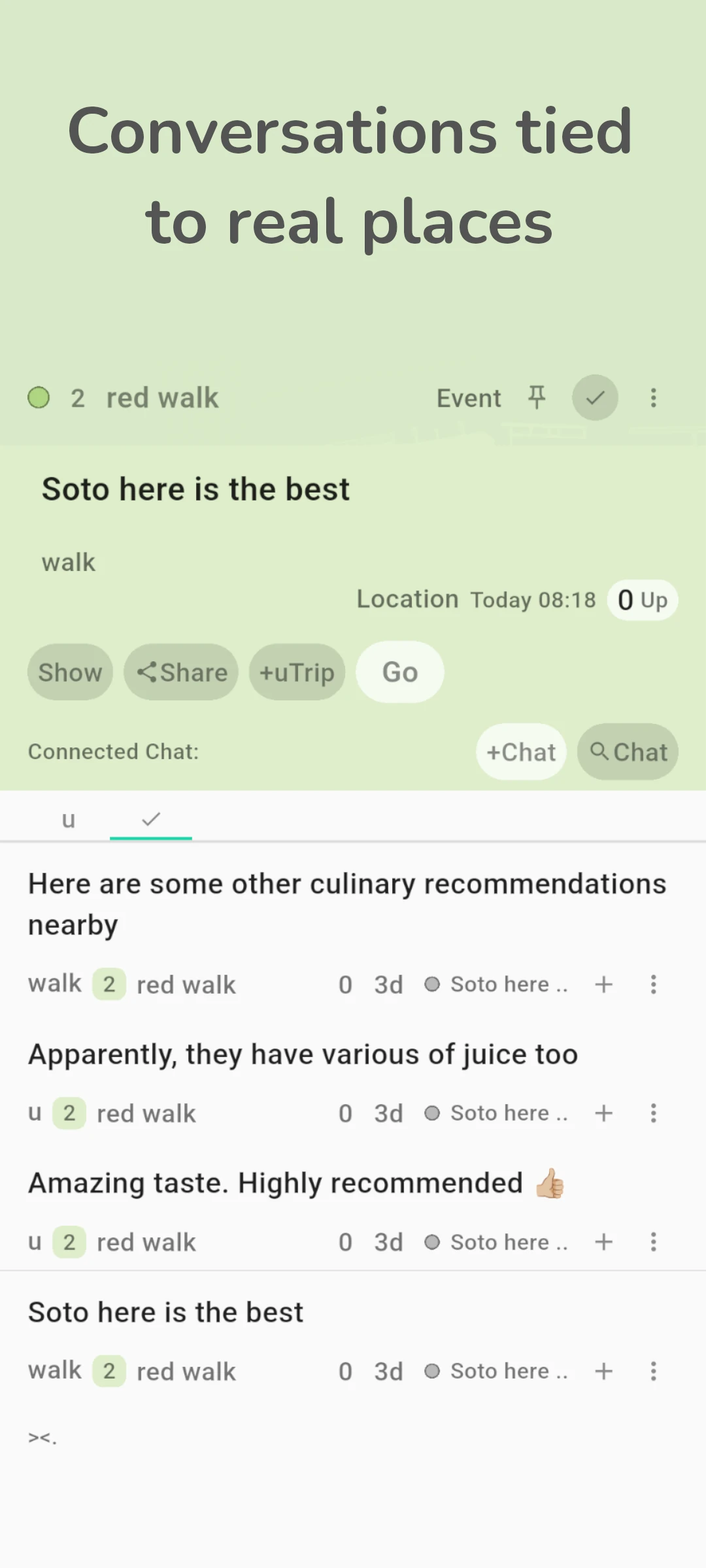706x1568 pixels.
Task: Select the Event label in the header
Action: (x=469, y=397)
